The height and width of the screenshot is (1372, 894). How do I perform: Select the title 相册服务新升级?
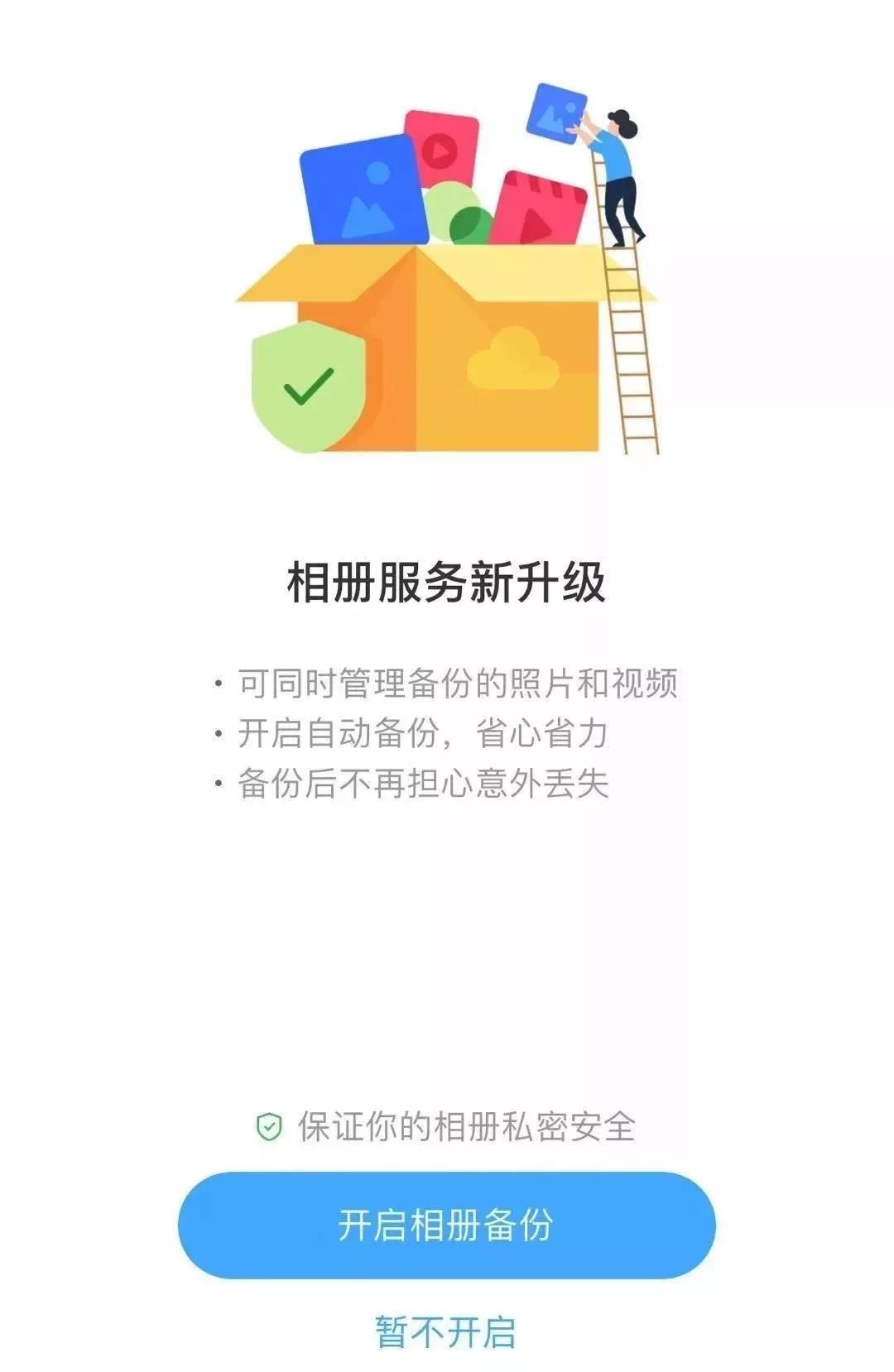coord(447,582)
